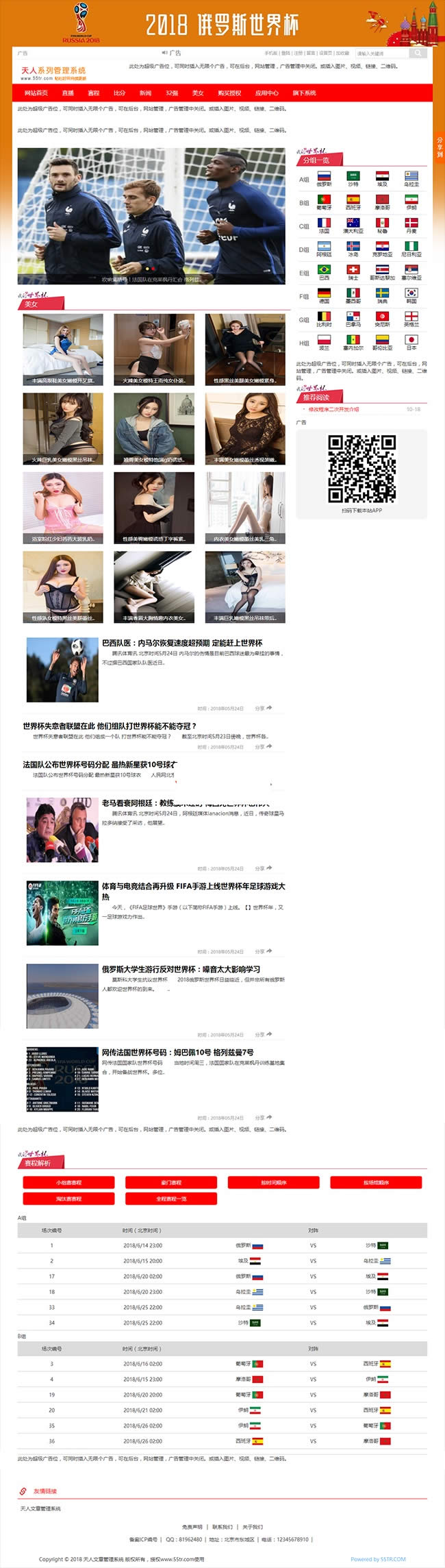The height and width of the screenshot is (1568, 445).
Task: Sort the schedule with 按时间顺序
Action: pos(273,1183)
